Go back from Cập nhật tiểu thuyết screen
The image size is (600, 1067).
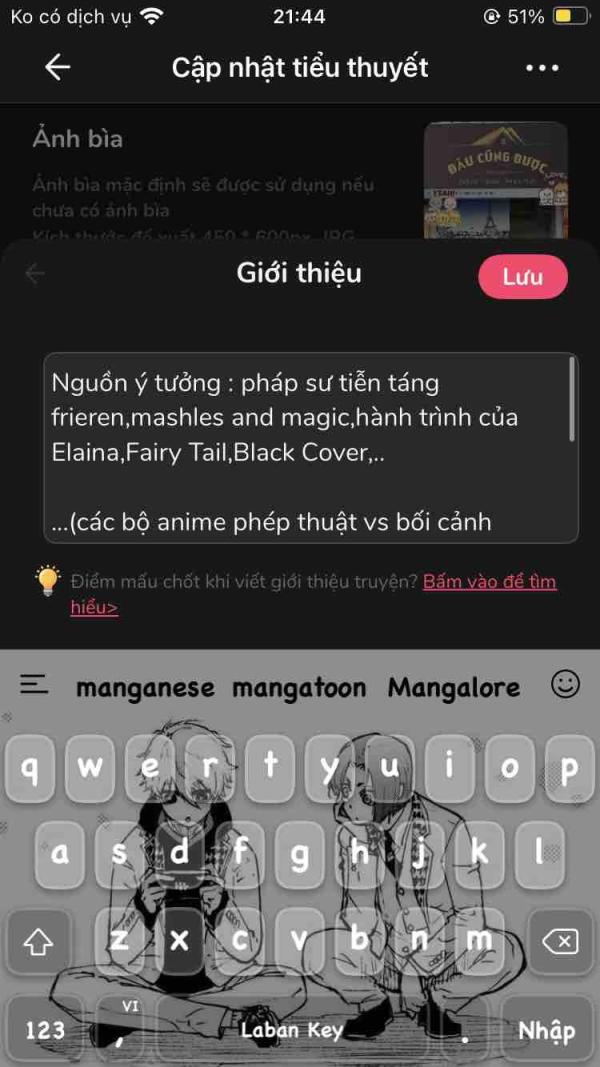coord(58,67)
